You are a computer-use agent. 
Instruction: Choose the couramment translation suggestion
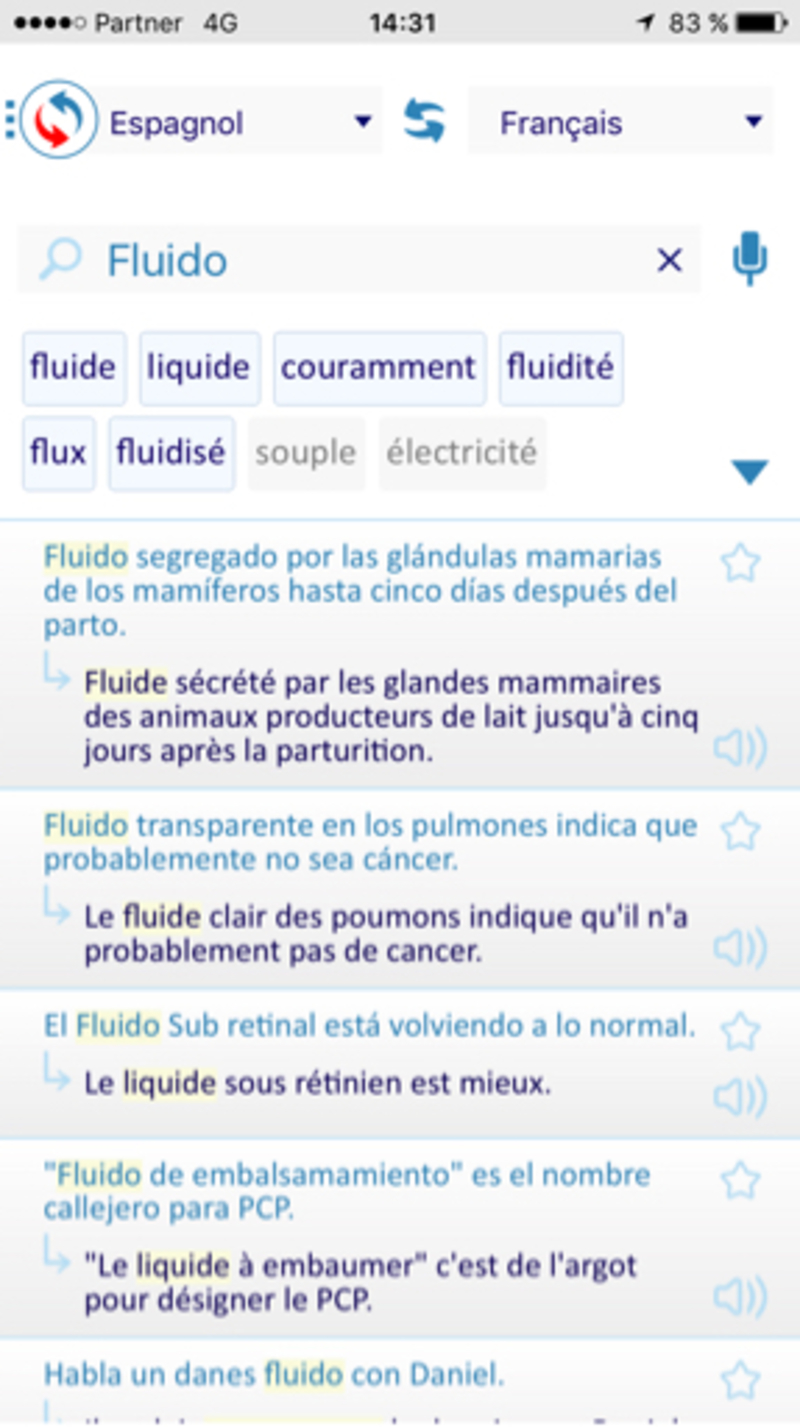coord(379,367)
